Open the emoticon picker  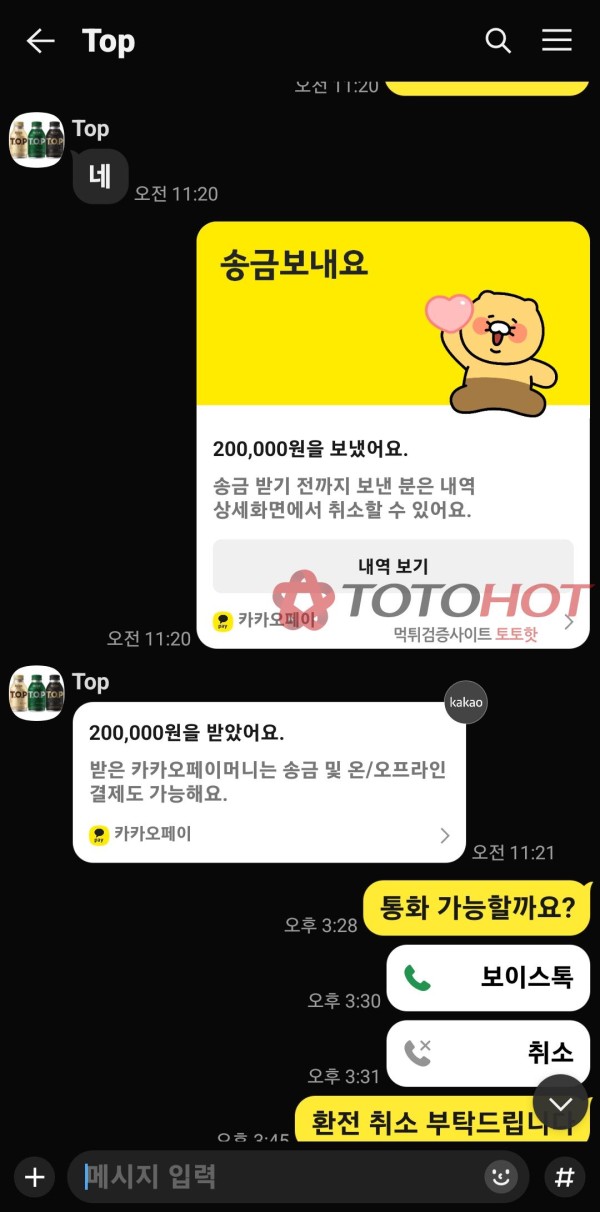(x=500, y=1177)
